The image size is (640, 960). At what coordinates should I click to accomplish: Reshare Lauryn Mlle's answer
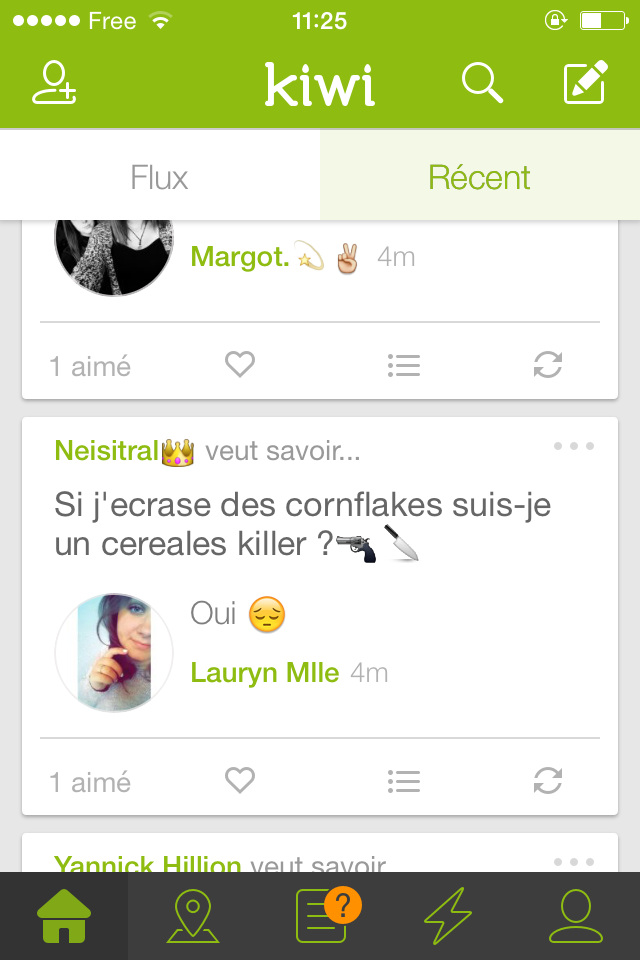tap(548, 781)
